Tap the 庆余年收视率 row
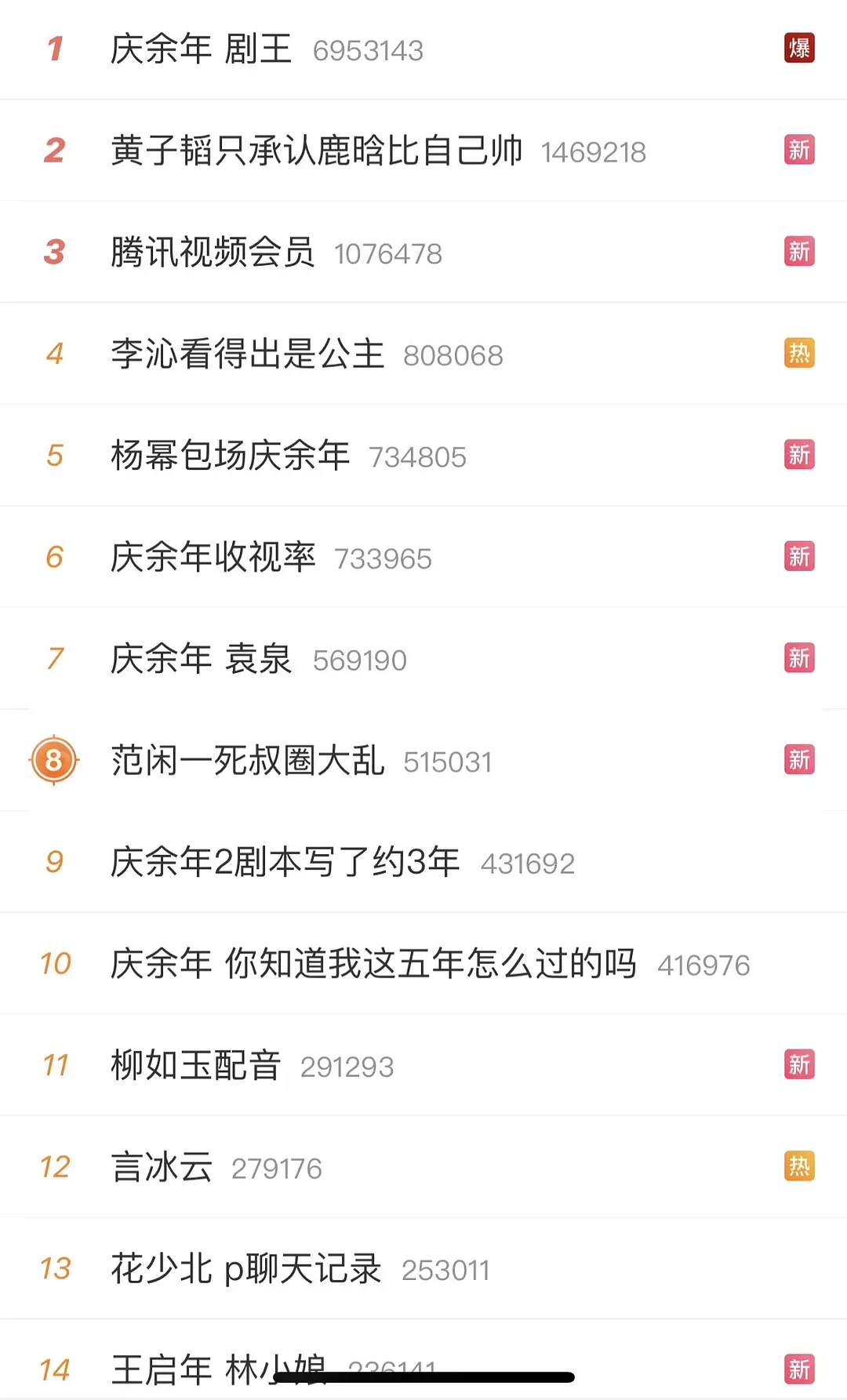This screenshot has height=1400, width=847. pyautogui.click(x=213, y=557)
